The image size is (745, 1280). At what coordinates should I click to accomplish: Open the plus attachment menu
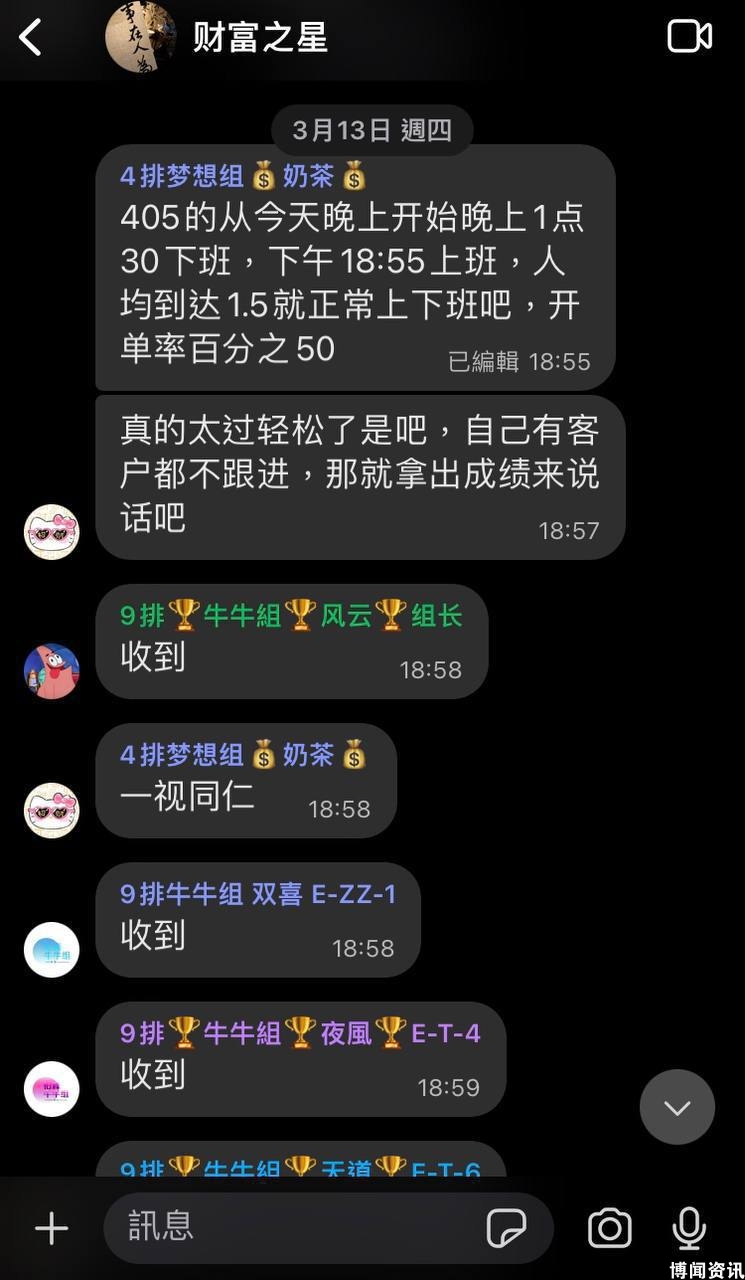click(x=51, y=1228)
